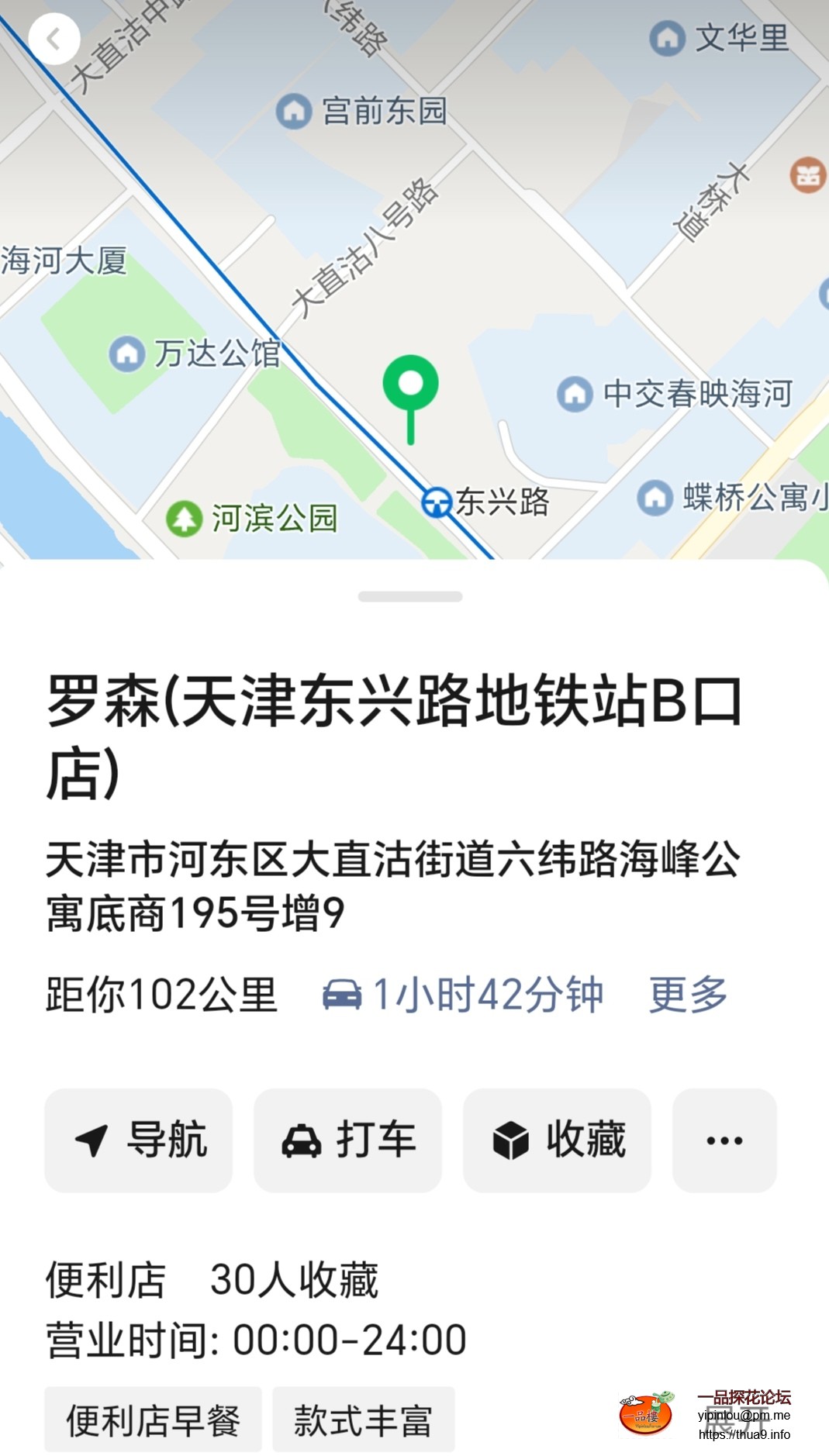The image size is (829, 1456).
Task: Open 中交春映海河 marker on map
Action: (575, 394)
